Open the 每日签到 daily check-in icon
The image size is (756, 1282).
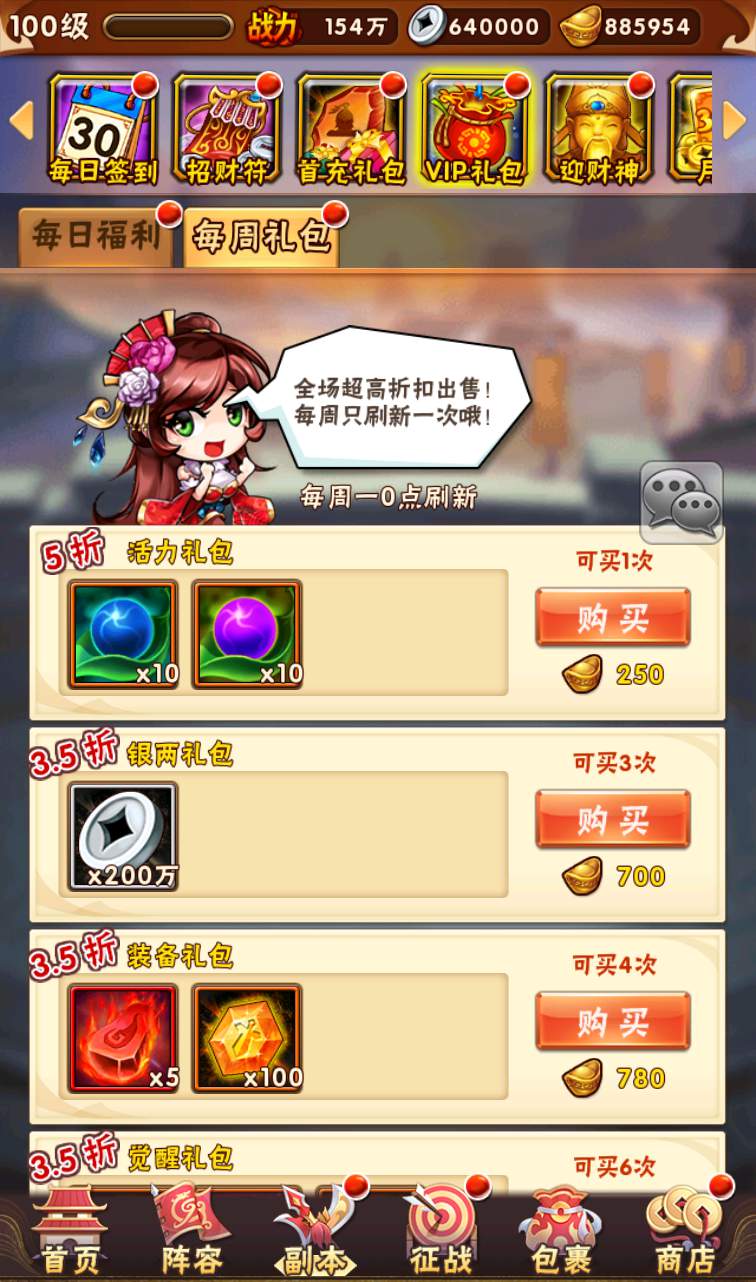[x=103, y=127]
